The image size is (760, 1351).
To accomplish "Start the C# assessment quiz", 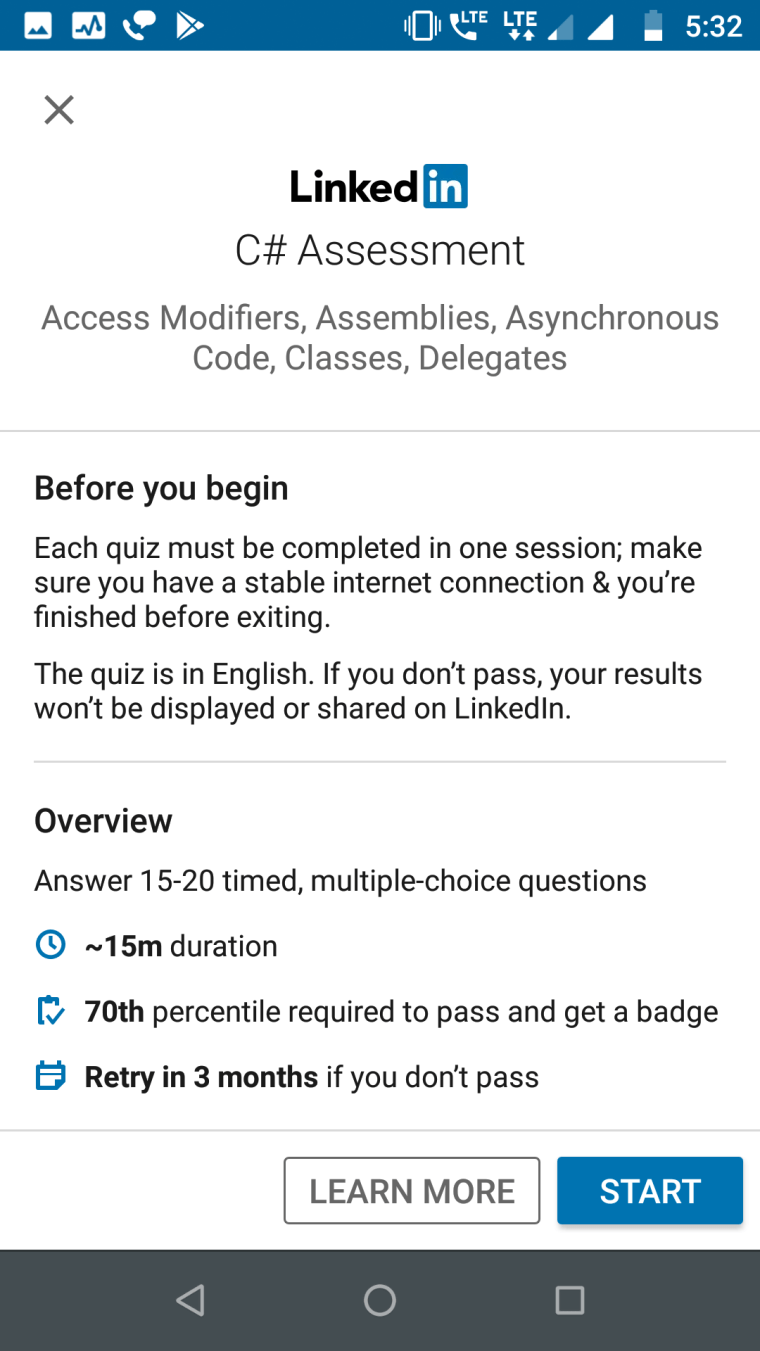I will pos(649,1190).
